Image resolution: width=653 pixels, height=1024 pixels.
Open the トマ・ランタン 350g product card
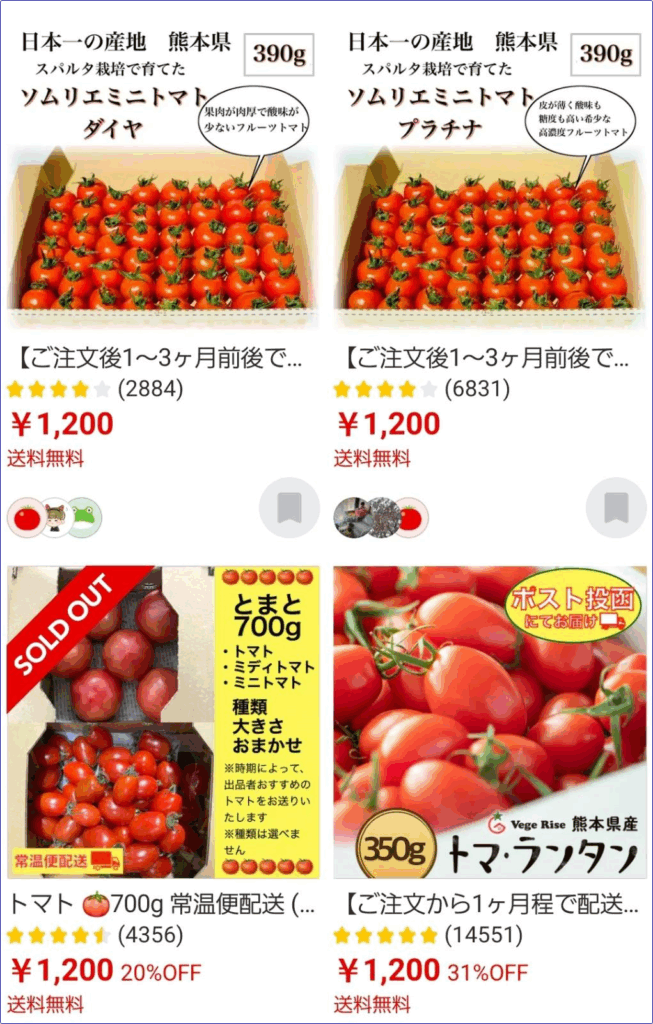coord(490,722)
